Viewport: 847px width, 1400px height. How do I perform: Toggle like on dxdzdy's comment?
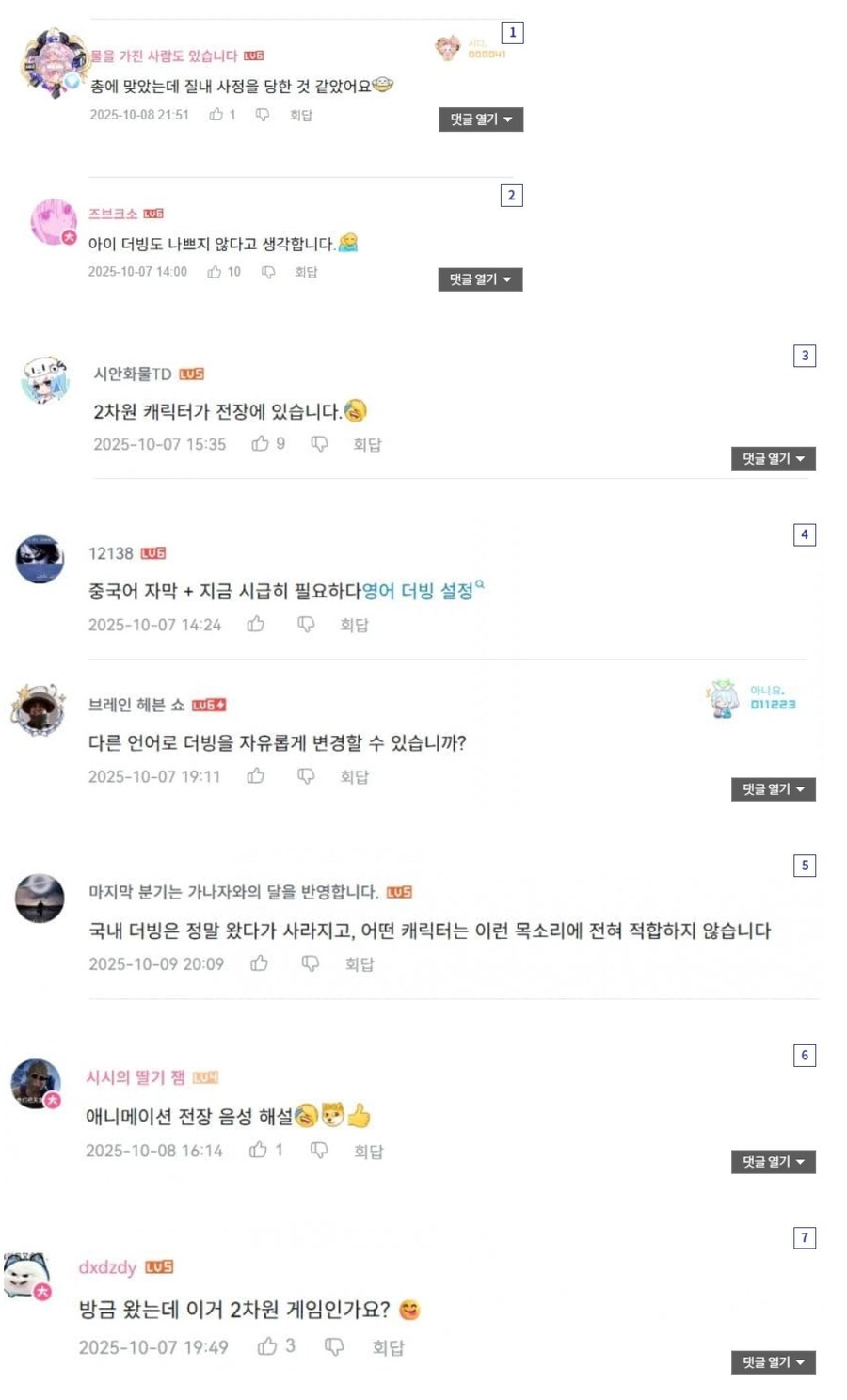click(x=266, y=1346)
